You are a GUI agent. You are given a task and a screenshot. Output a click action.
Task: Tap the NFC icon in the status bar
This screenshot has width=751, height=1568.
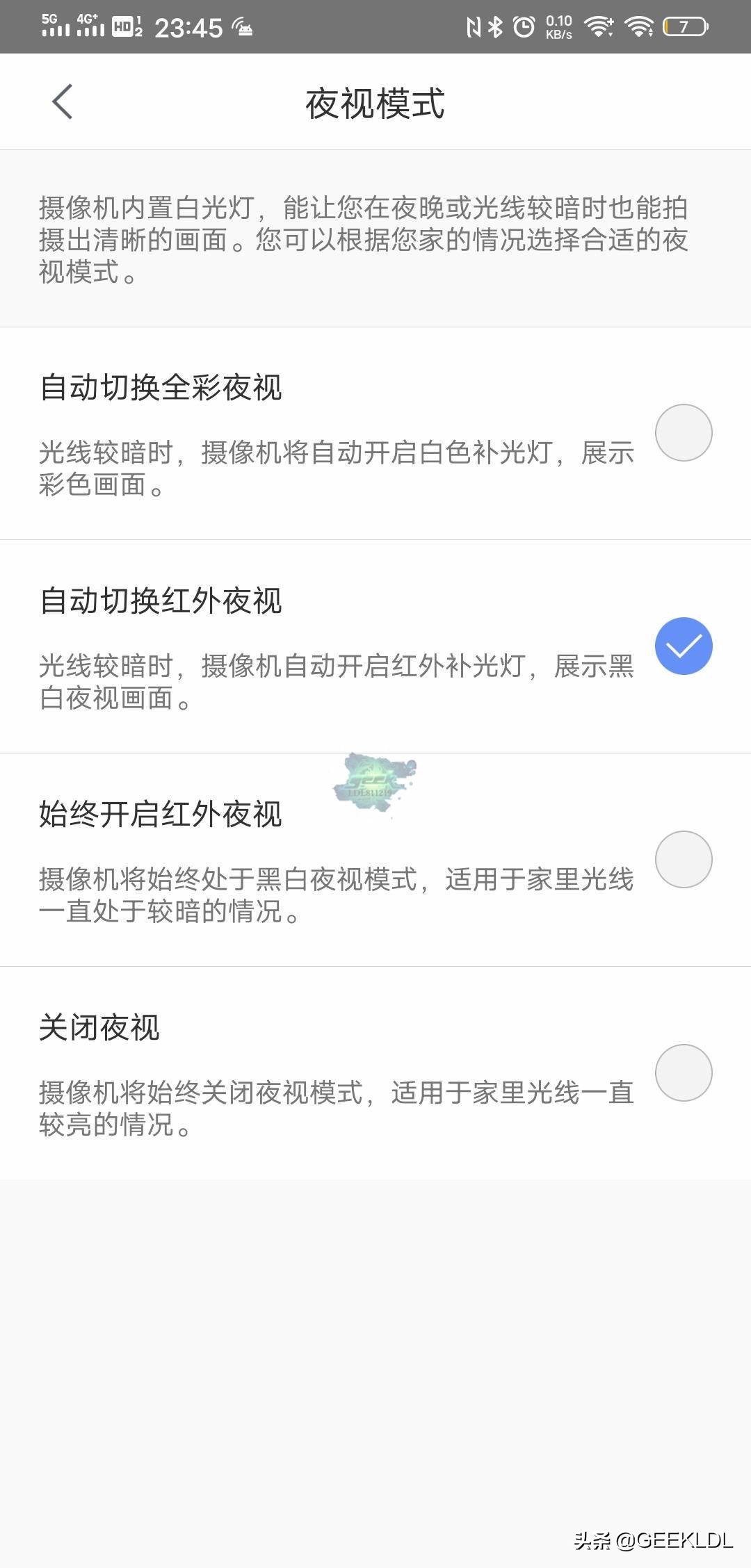coord(474,26)
